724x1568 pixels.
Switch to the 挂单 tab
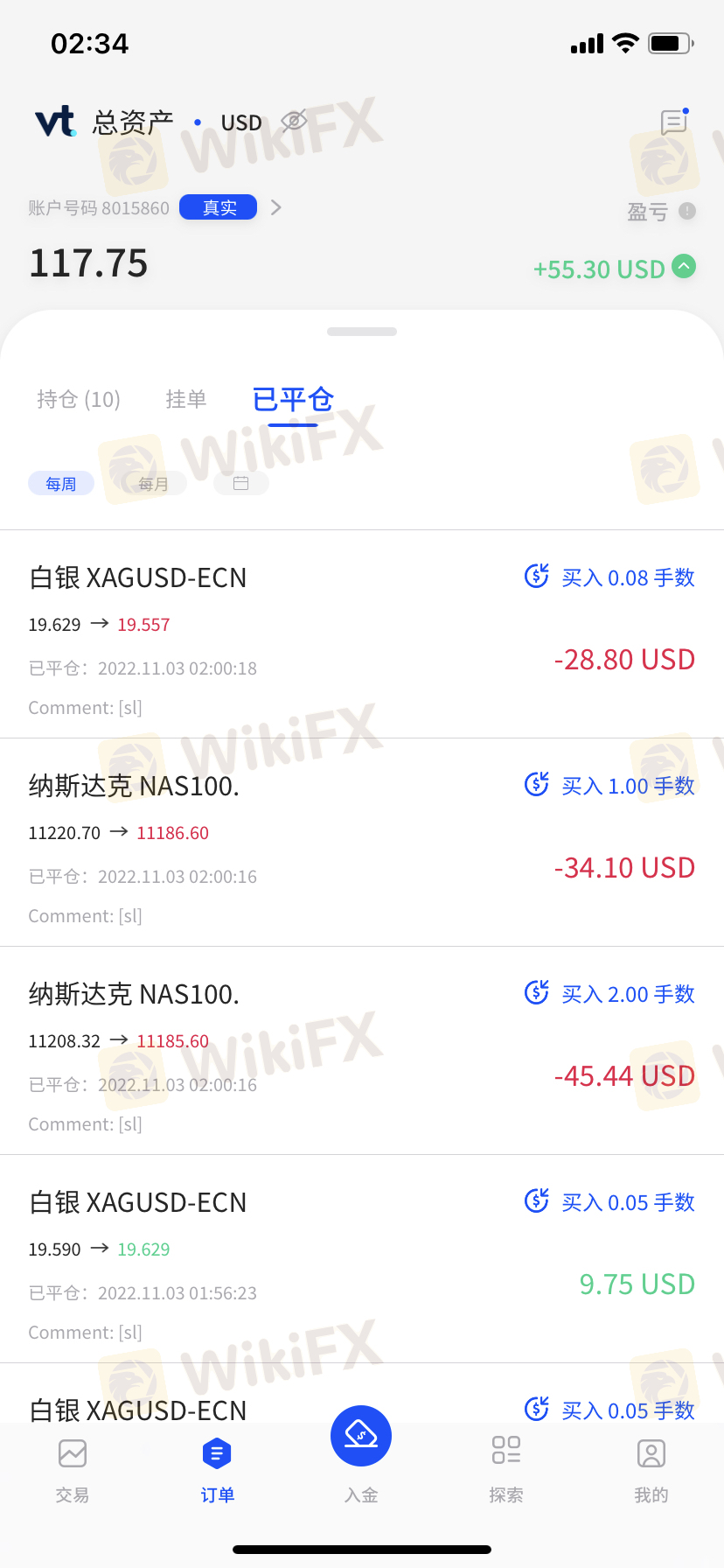pos(186,399)
